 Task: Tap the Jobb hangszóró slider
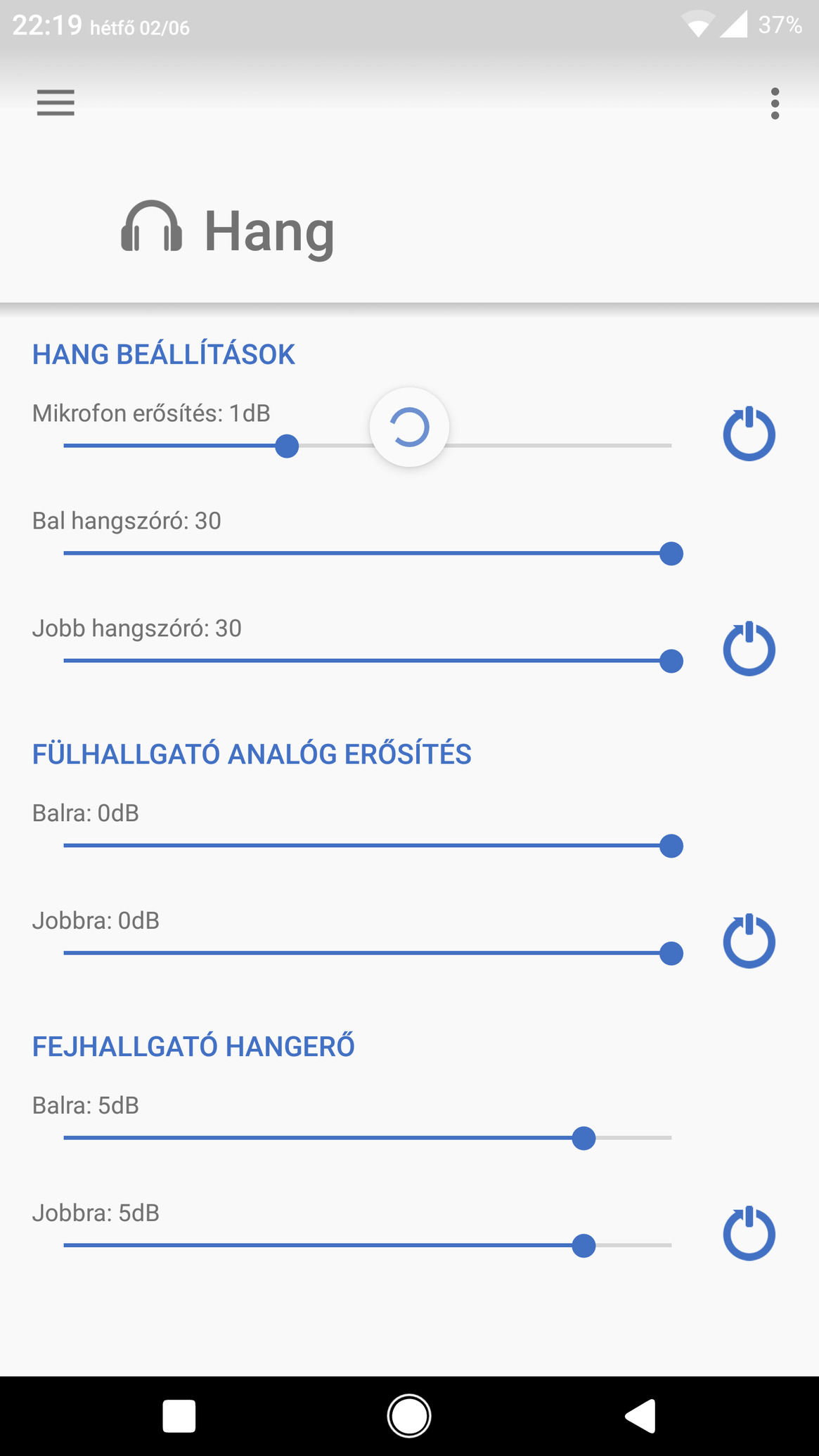pos(368,661)
